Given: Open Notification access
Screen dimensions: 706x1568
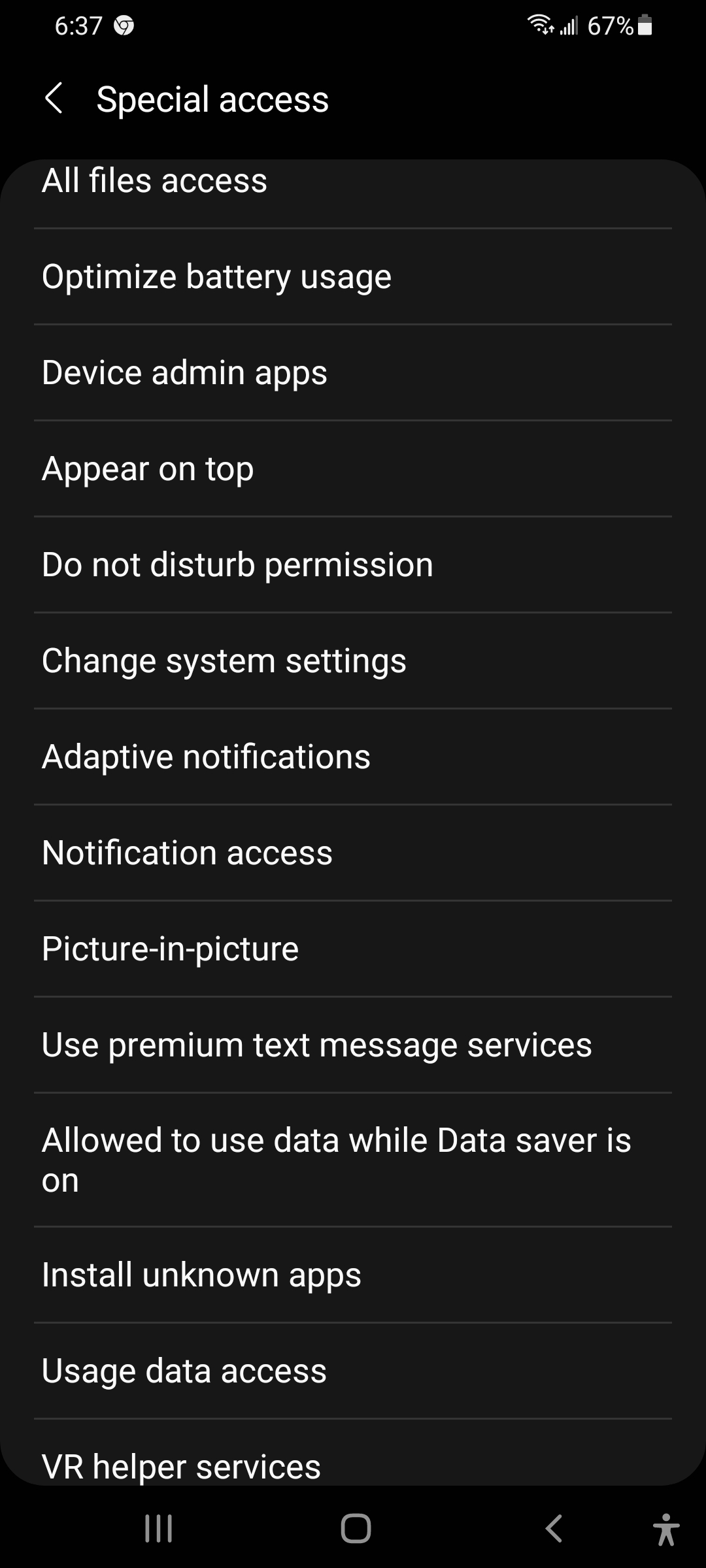Looking at the screenshot, I should 353,853.
